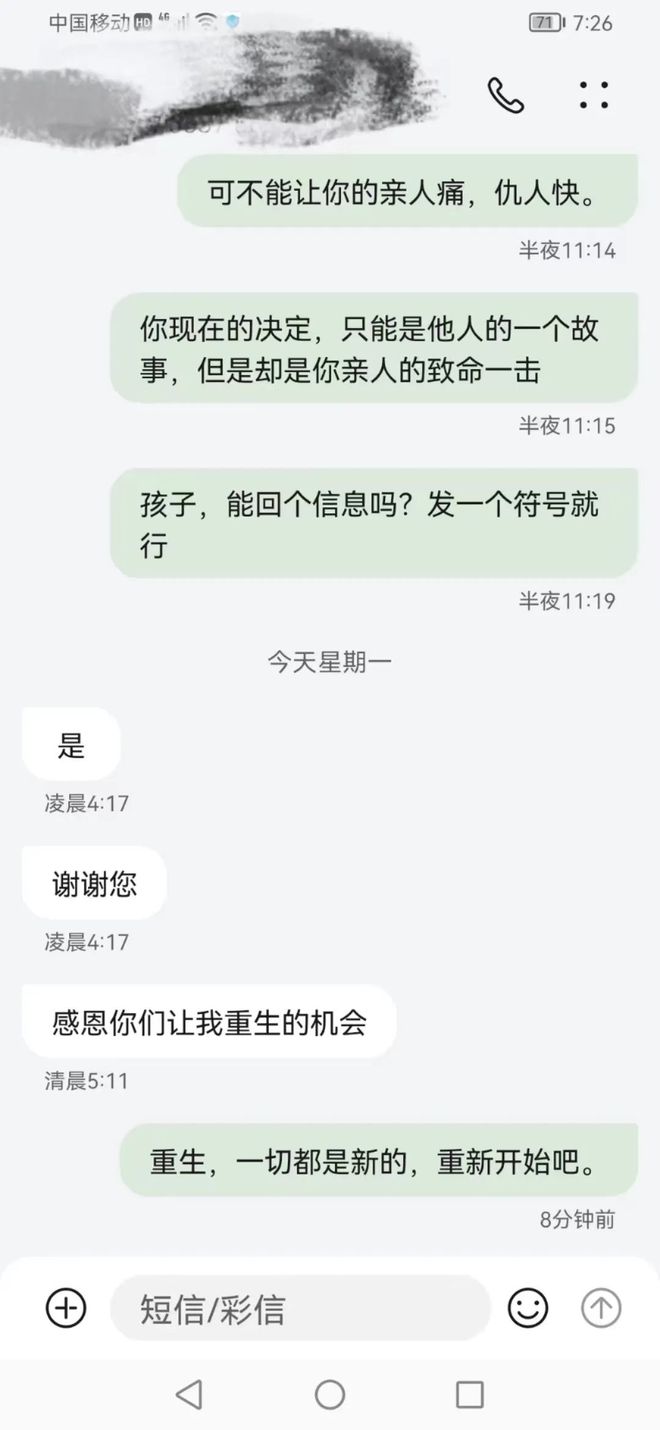Go back using the system back triangle
Screen dimensions: 660x1430
[189, 1394]
